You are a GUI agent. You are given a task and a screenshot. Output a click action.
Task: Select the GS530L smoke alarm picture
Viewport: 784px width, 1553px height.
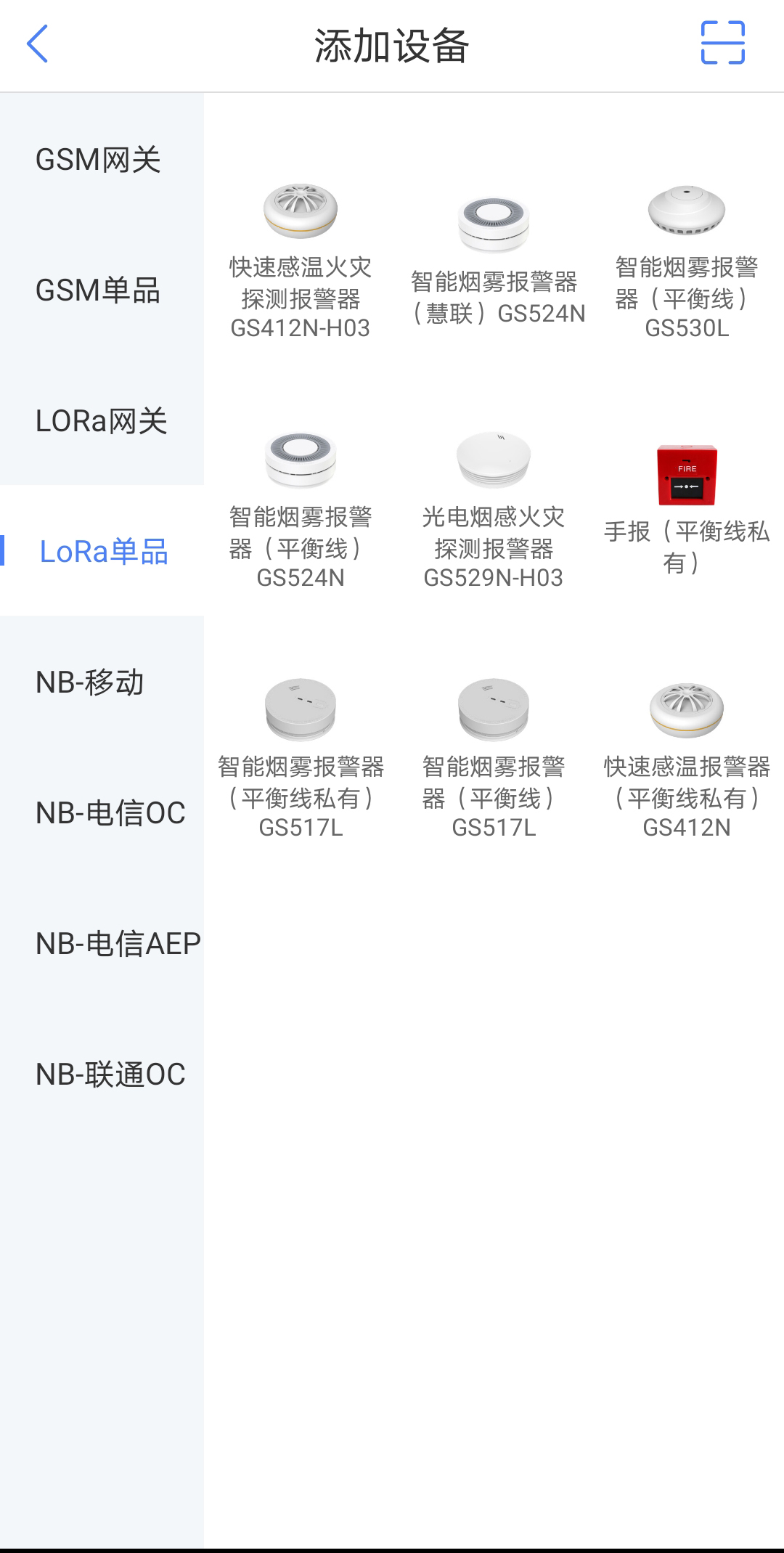point(686,211)
